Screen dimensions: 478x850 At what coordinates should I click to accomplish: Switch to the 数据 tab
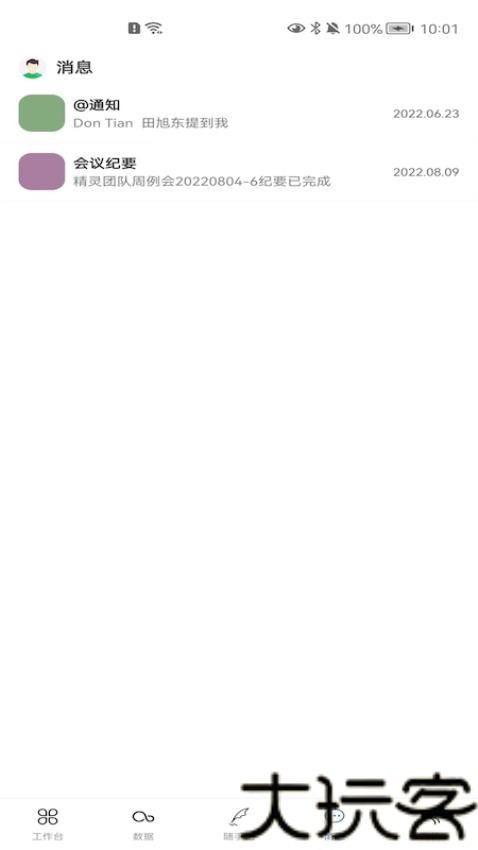[143, 823]
